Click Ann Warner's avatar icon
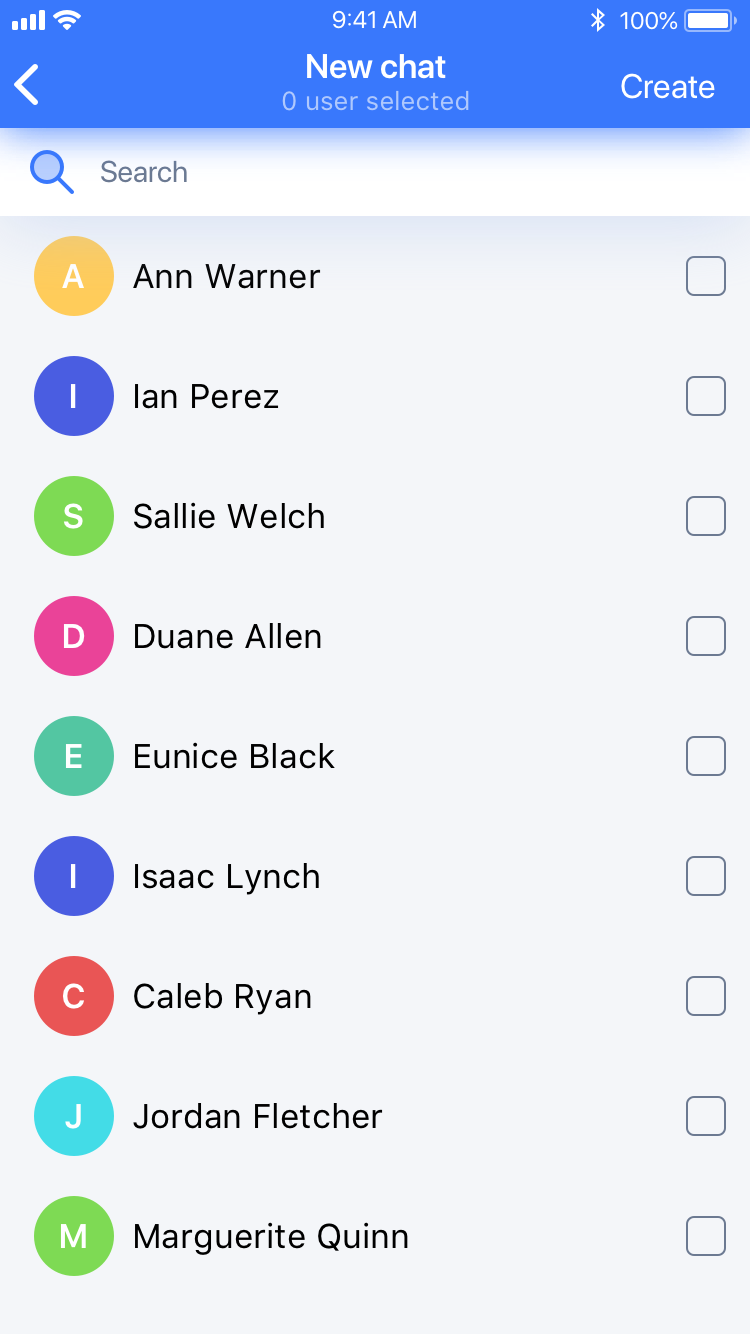Viewport: 750px width, 1334px height. [74, 276]
